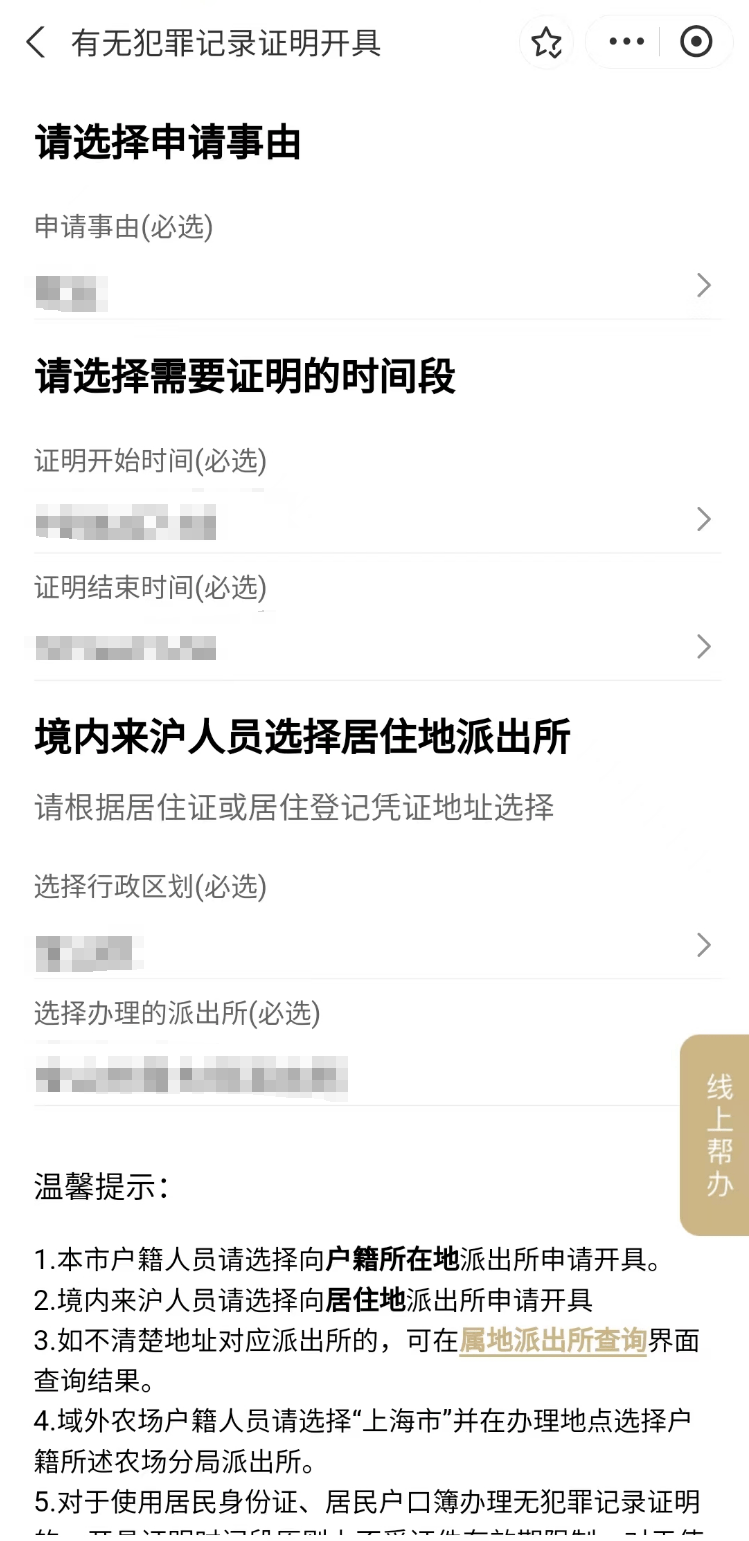Go back from 有无犯罪记录证明开具
Viewport: 749px width, 1541px height.
36,43
